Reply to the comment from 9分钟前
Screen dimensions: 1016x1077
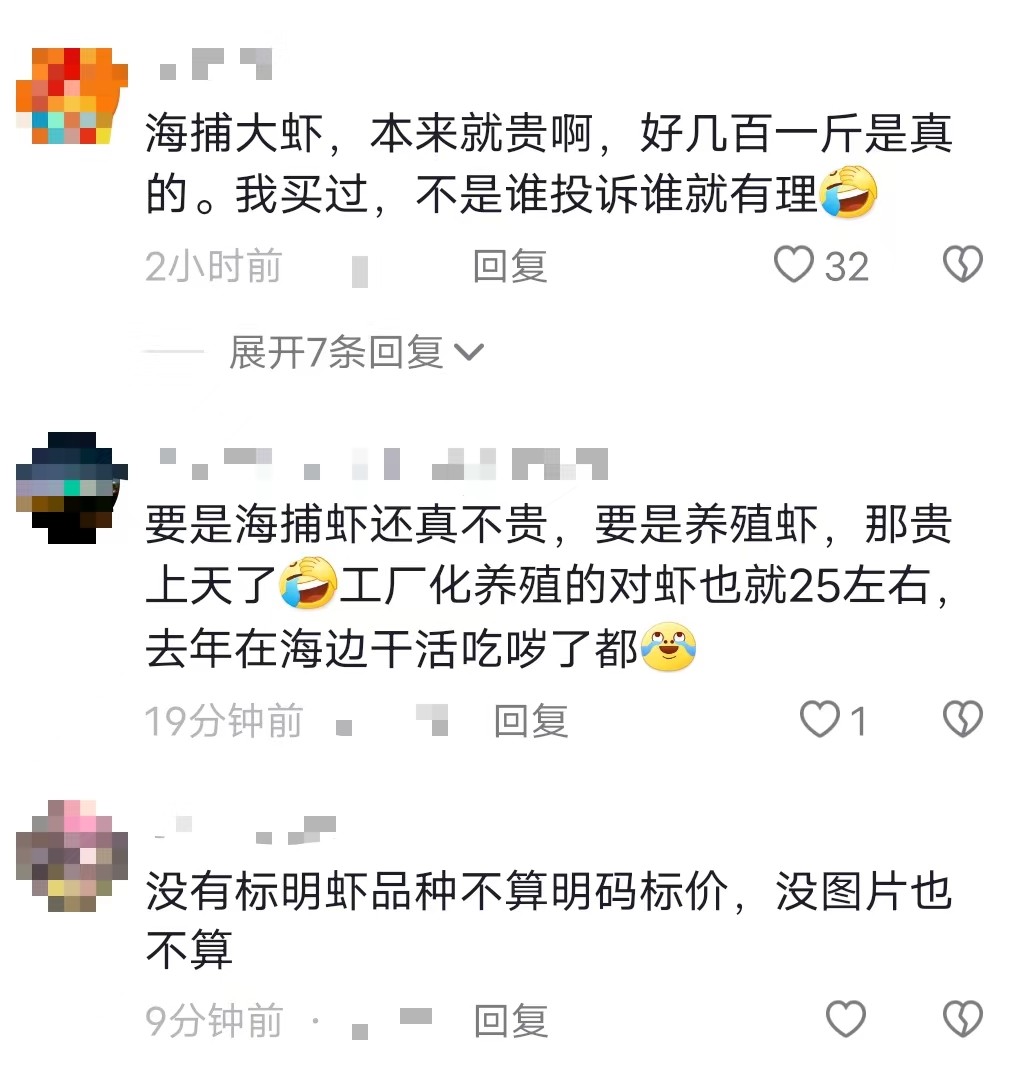coord(510,1021)
